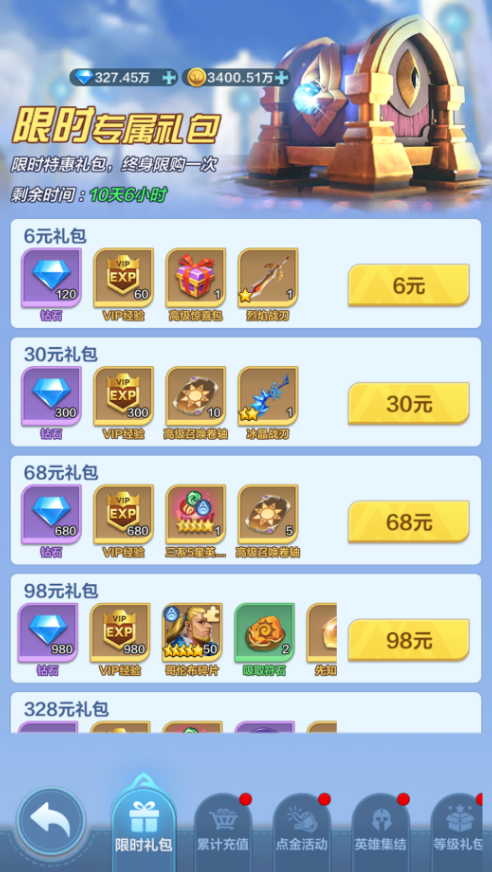View the 冰晶战刃 item details

coord(268,397)
